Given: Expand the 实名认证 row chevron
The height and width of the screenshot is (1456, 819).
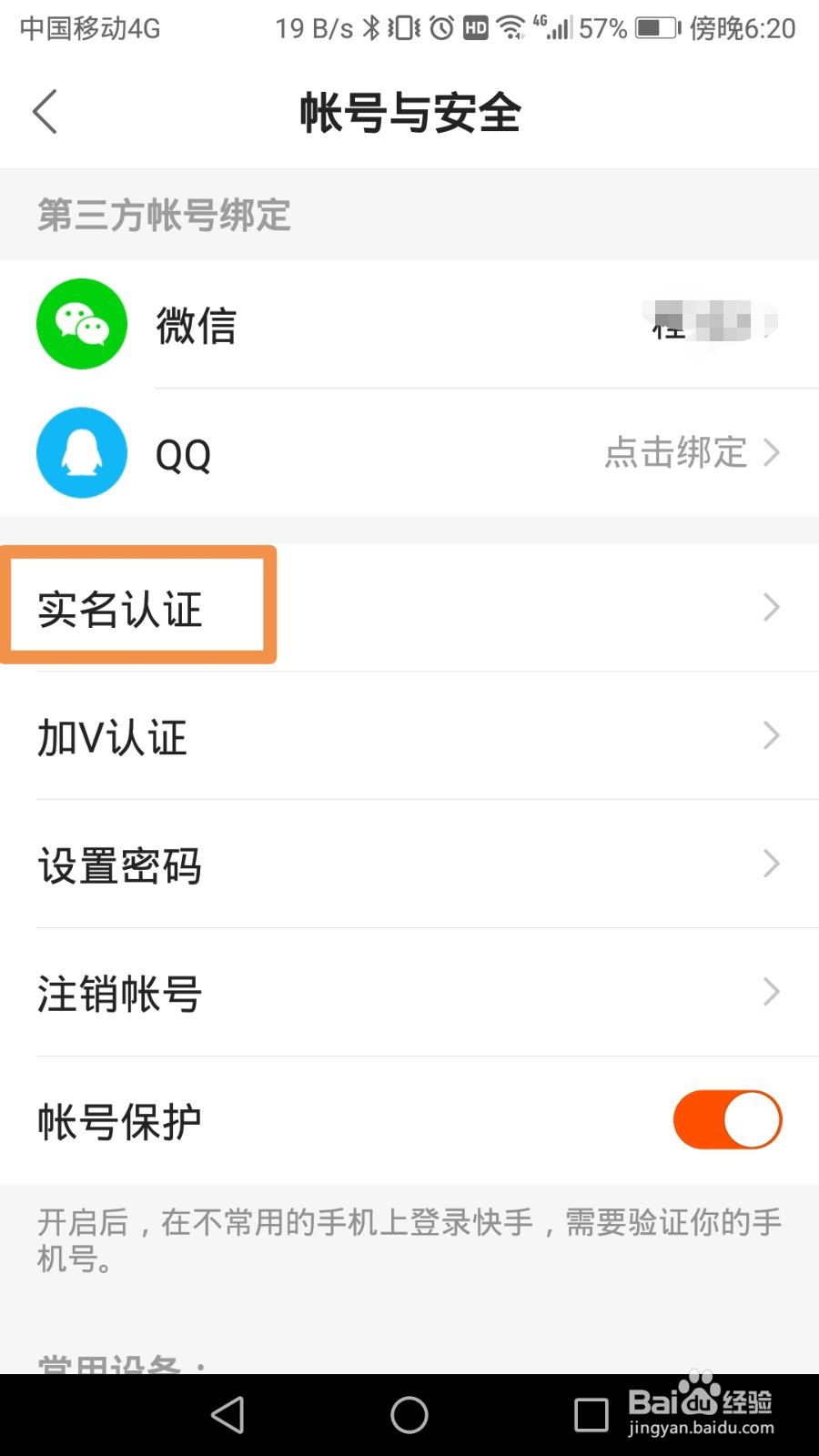Looking at the screenshot, I should pos(771,607).
